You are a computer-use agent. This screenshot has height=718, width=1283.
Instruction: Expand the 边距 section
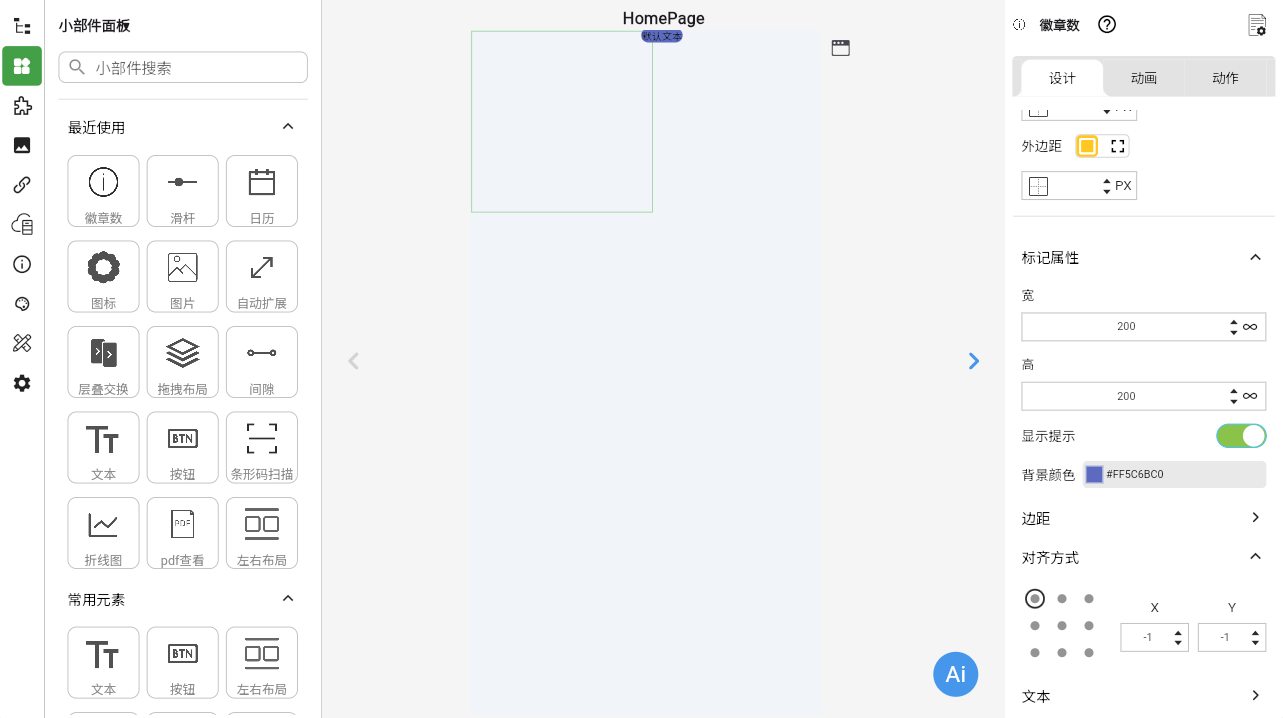[1255, 518]
